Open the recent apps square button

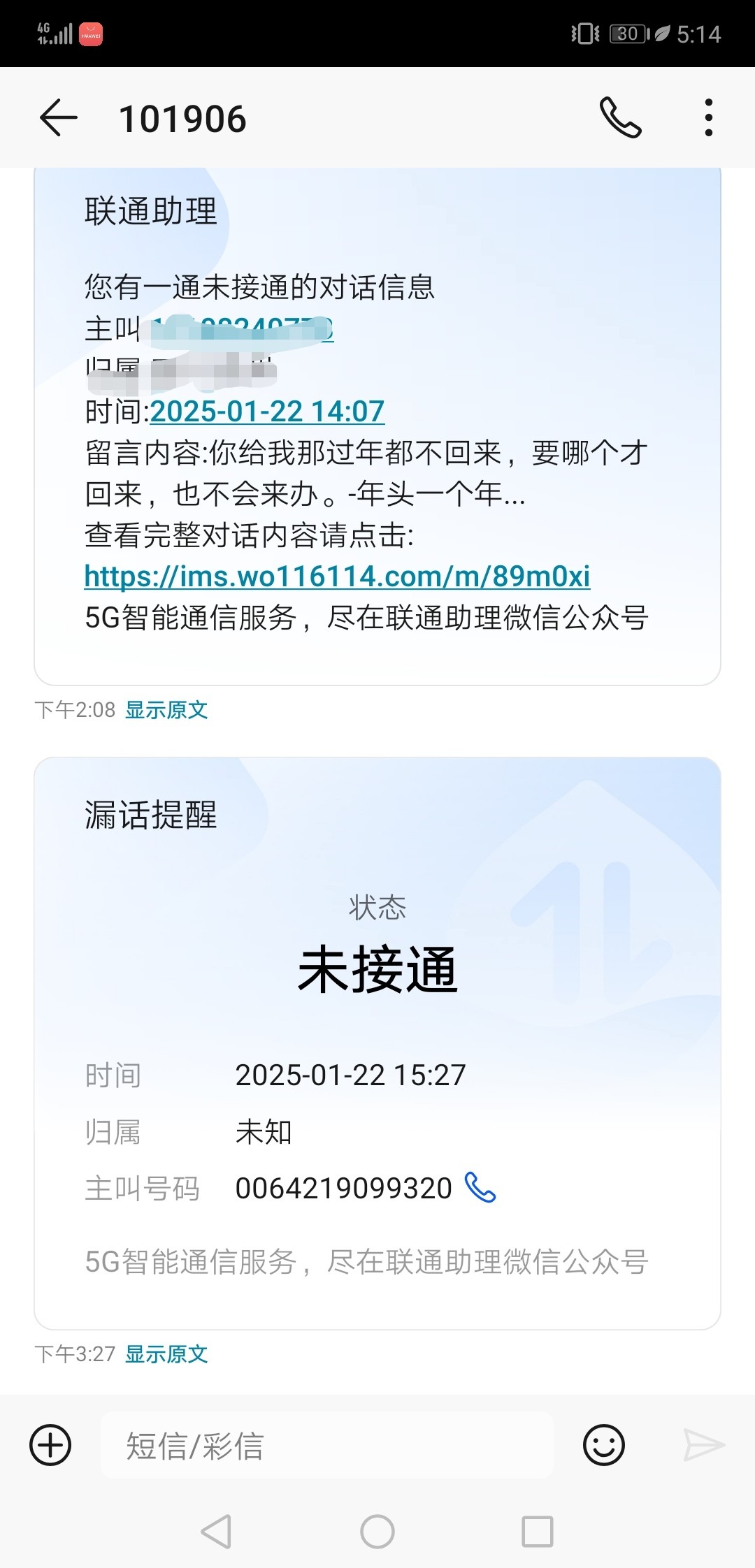click(538, 1532)
